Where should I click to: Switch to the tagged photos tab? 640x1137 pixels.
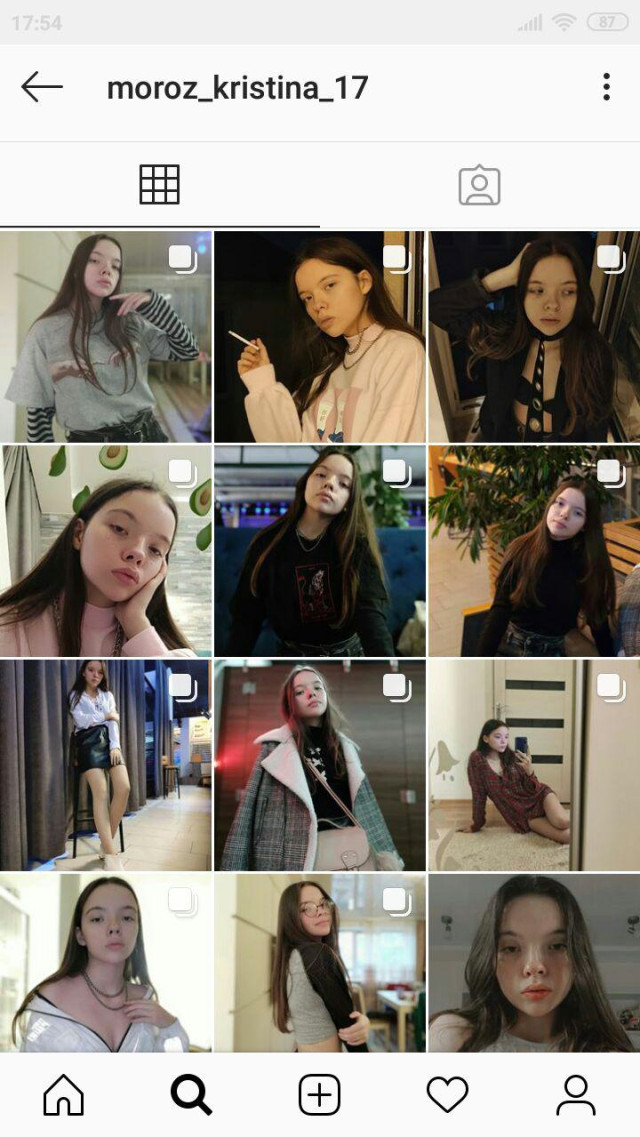pyautogui.click(x=479, y=185)
